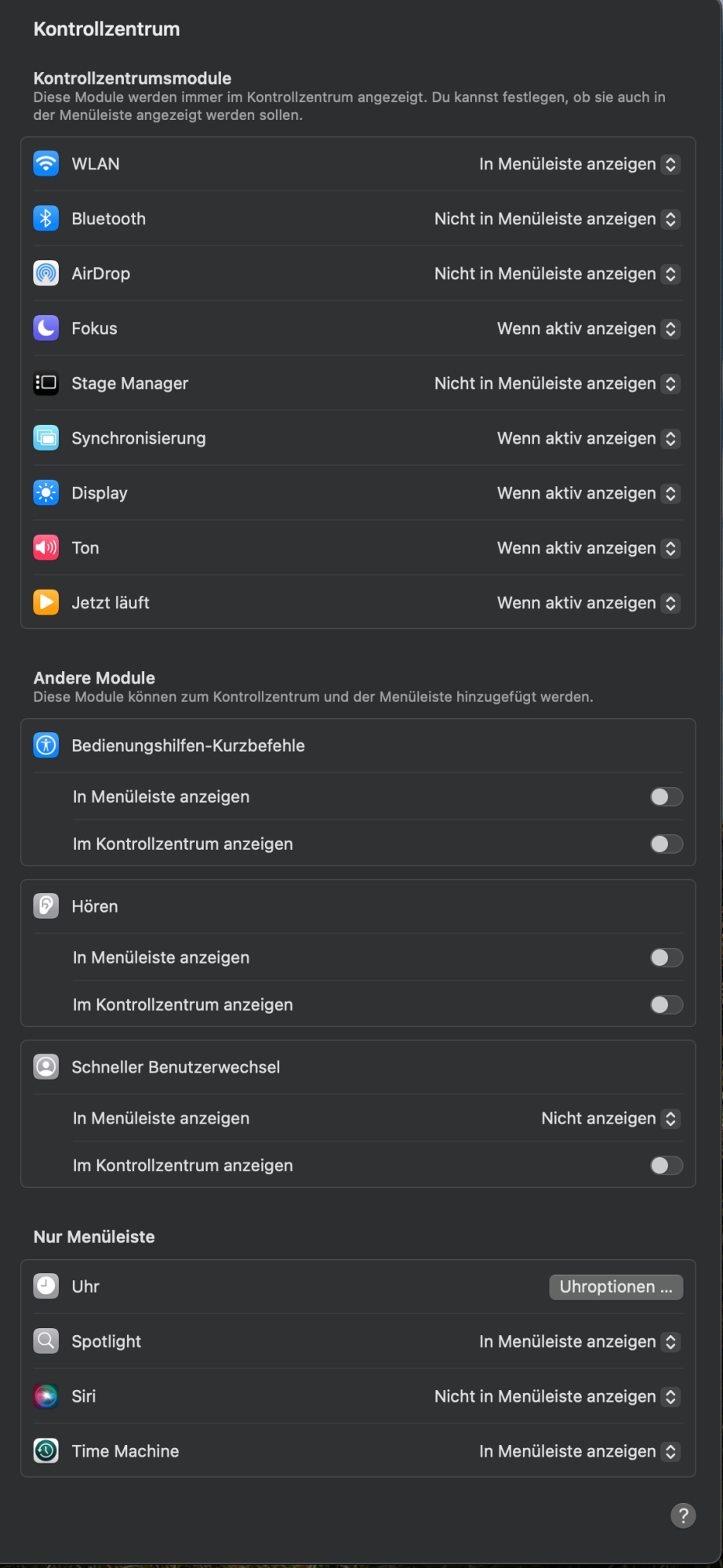Toggle Schneller Benutzerwechsel in Kontrollzentrum

tap(666, 1166)
